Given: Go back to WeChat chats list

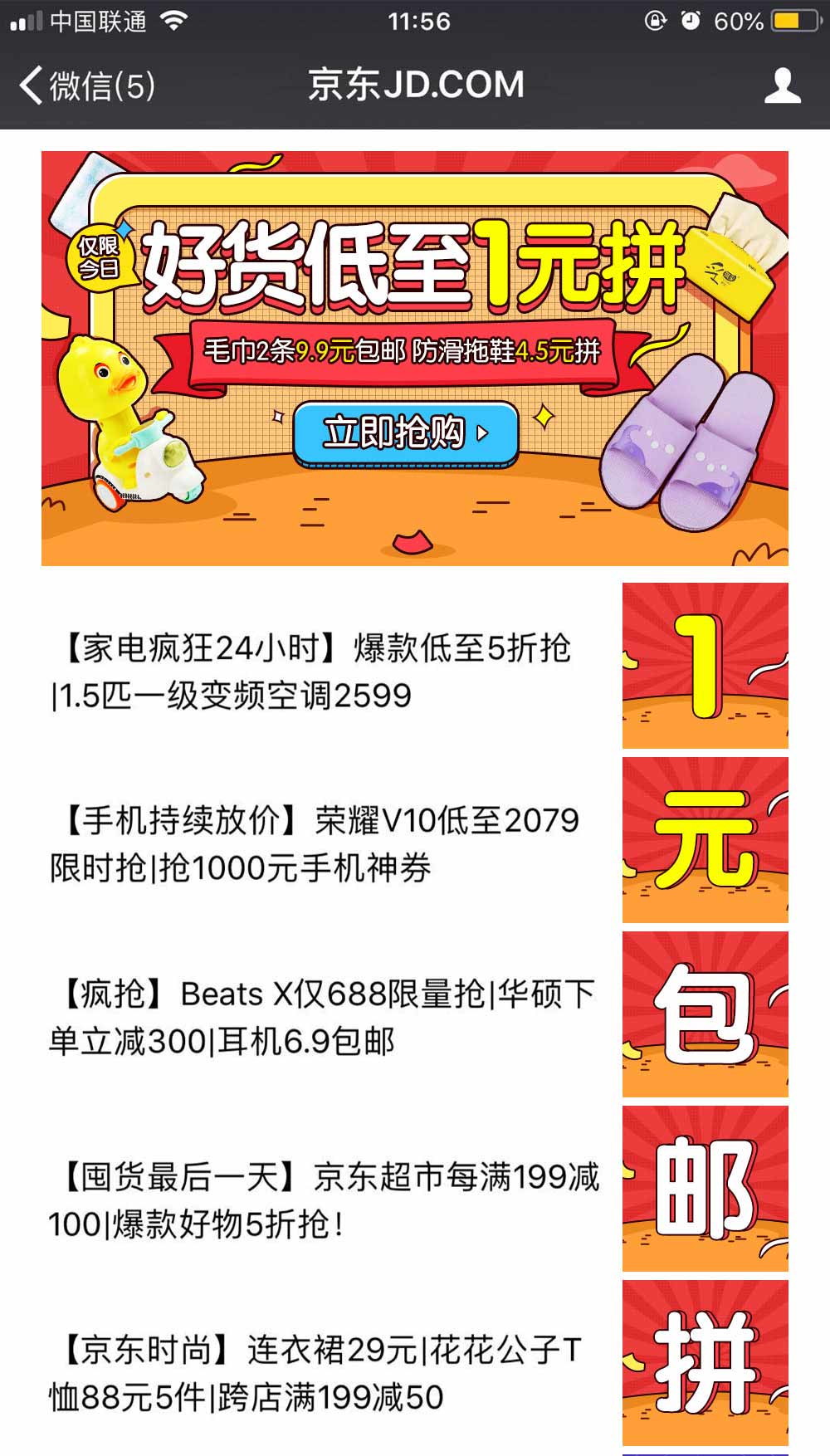Looking at the screenshot, I should click(87, 86).
